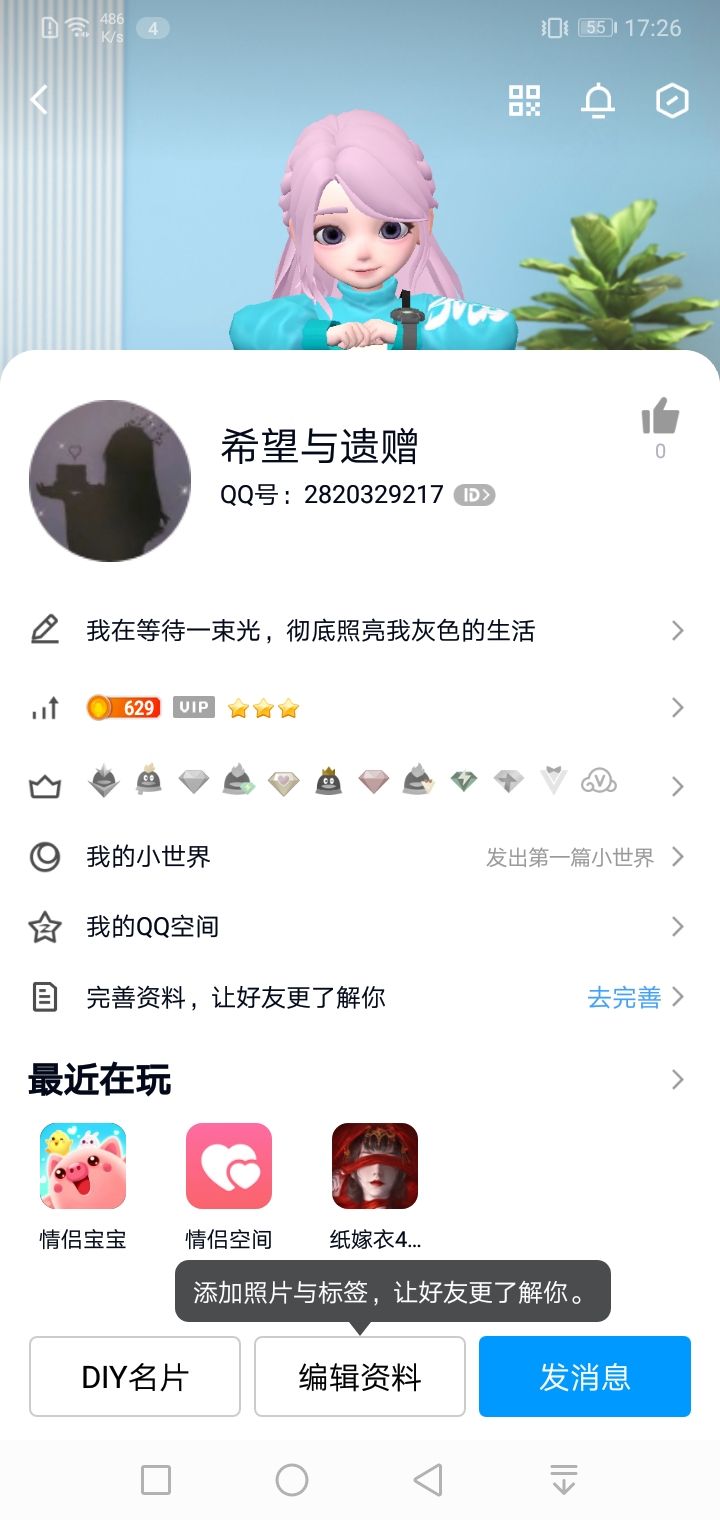Select 编辑资料 to edit profile
720x1520 pixels.
(360, 1377)
